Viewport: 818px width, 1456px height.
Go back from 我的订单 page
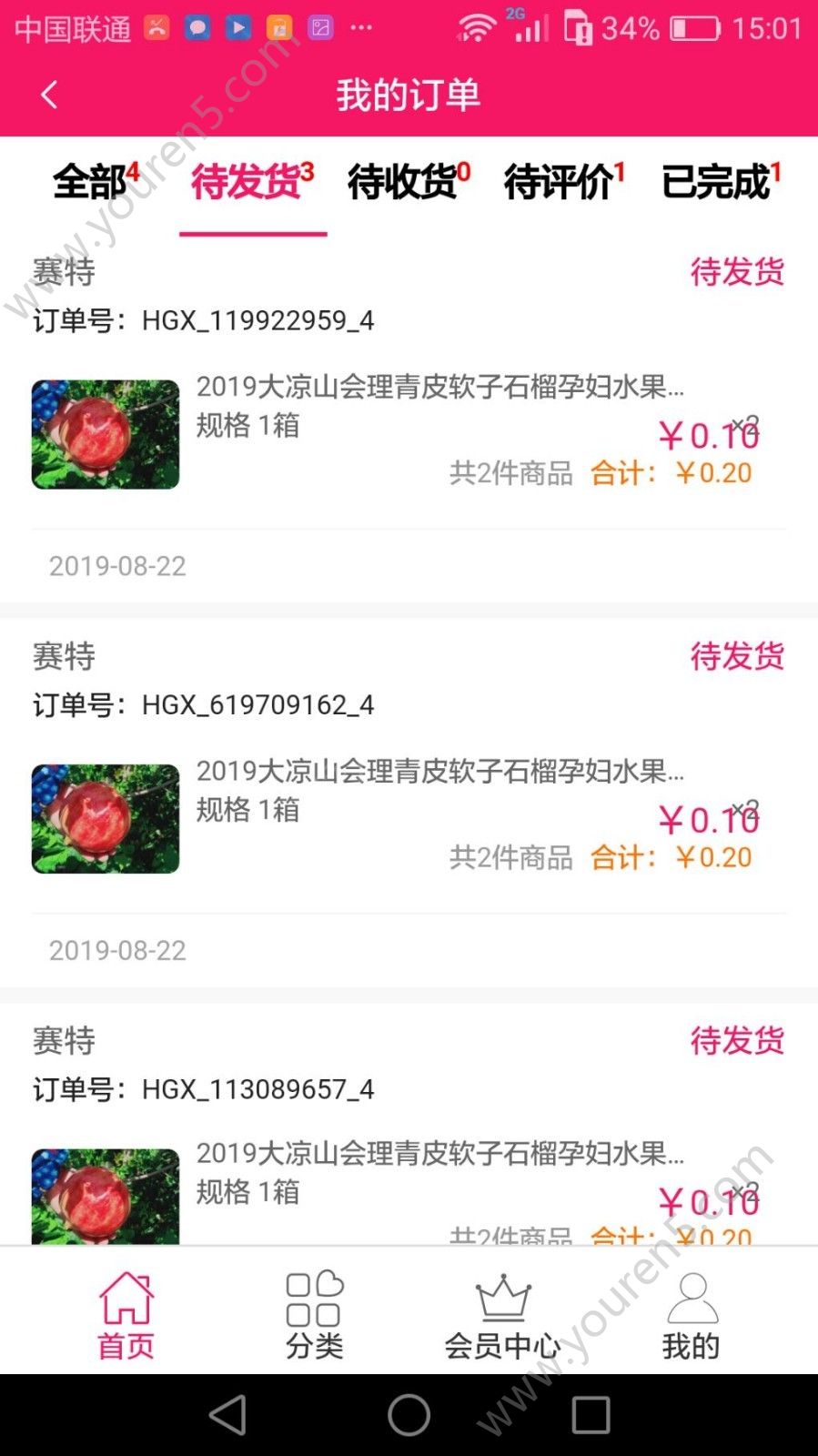coord(49,95)
